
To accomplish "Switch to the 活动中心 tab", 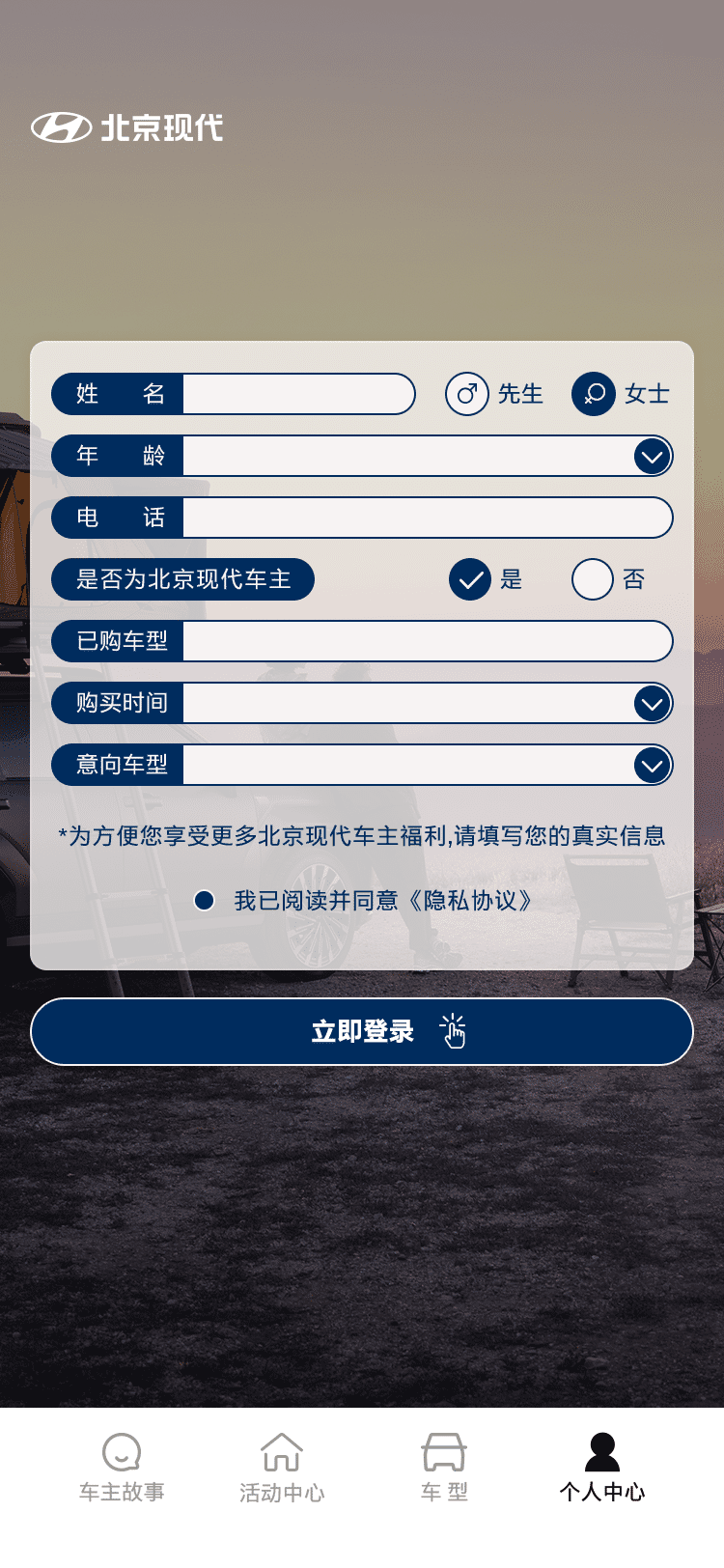I will (282, 1468).
